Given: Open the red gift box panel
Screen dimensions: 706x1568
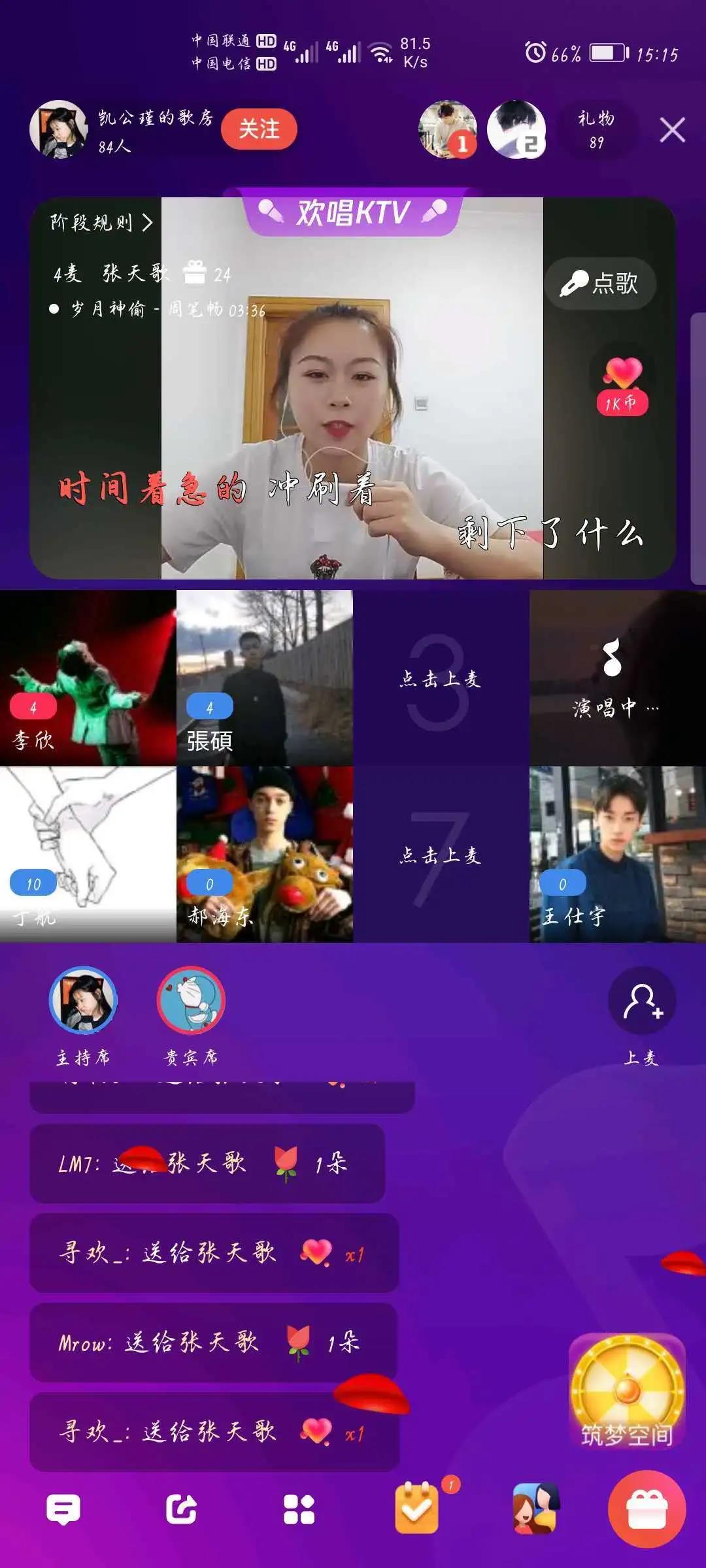Looking at the screenshot, I should tap(647, 1509).
